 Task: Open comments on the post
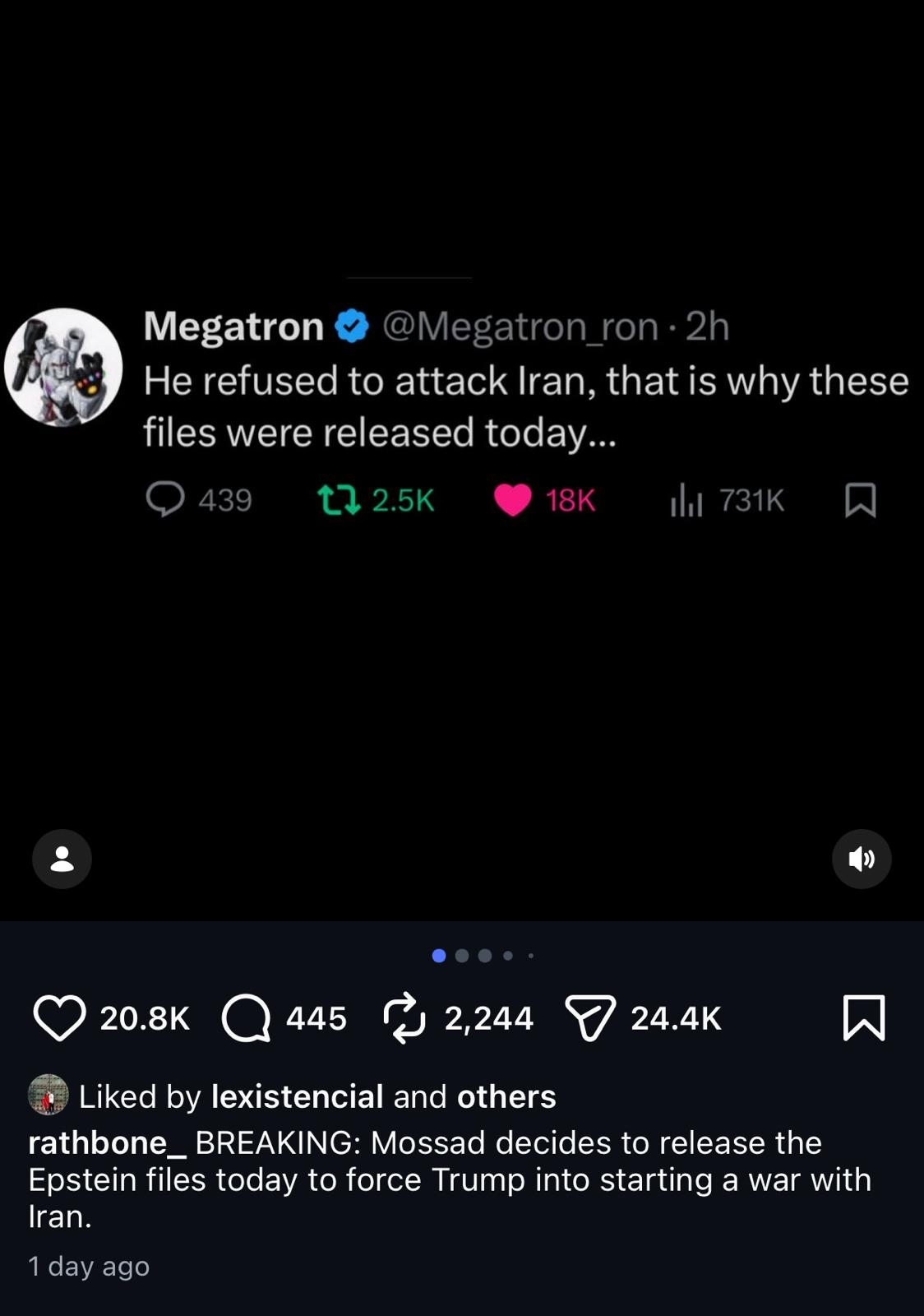coord(246,1018)
